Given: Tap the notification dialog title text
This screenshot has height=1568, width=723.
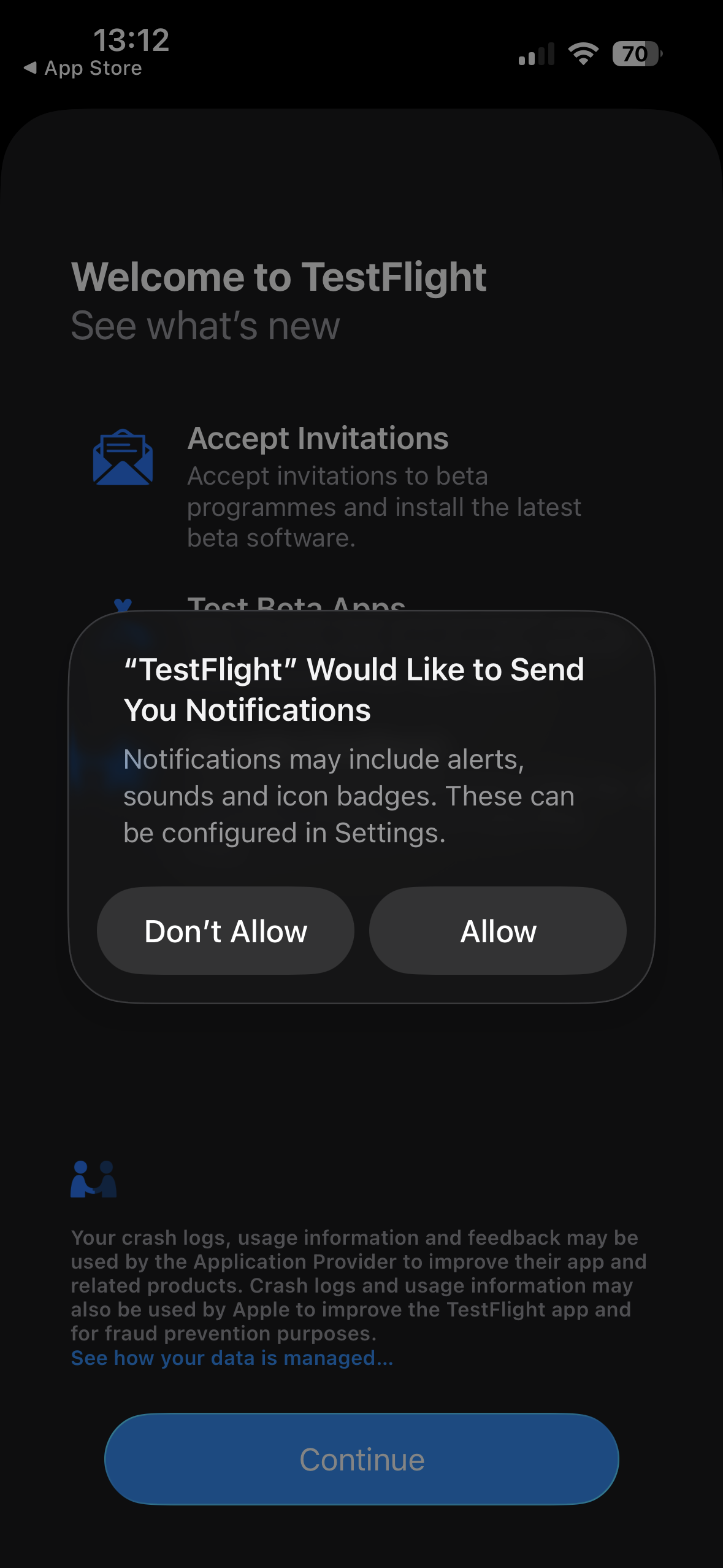Looking at the screenshot, I should 354,690.
